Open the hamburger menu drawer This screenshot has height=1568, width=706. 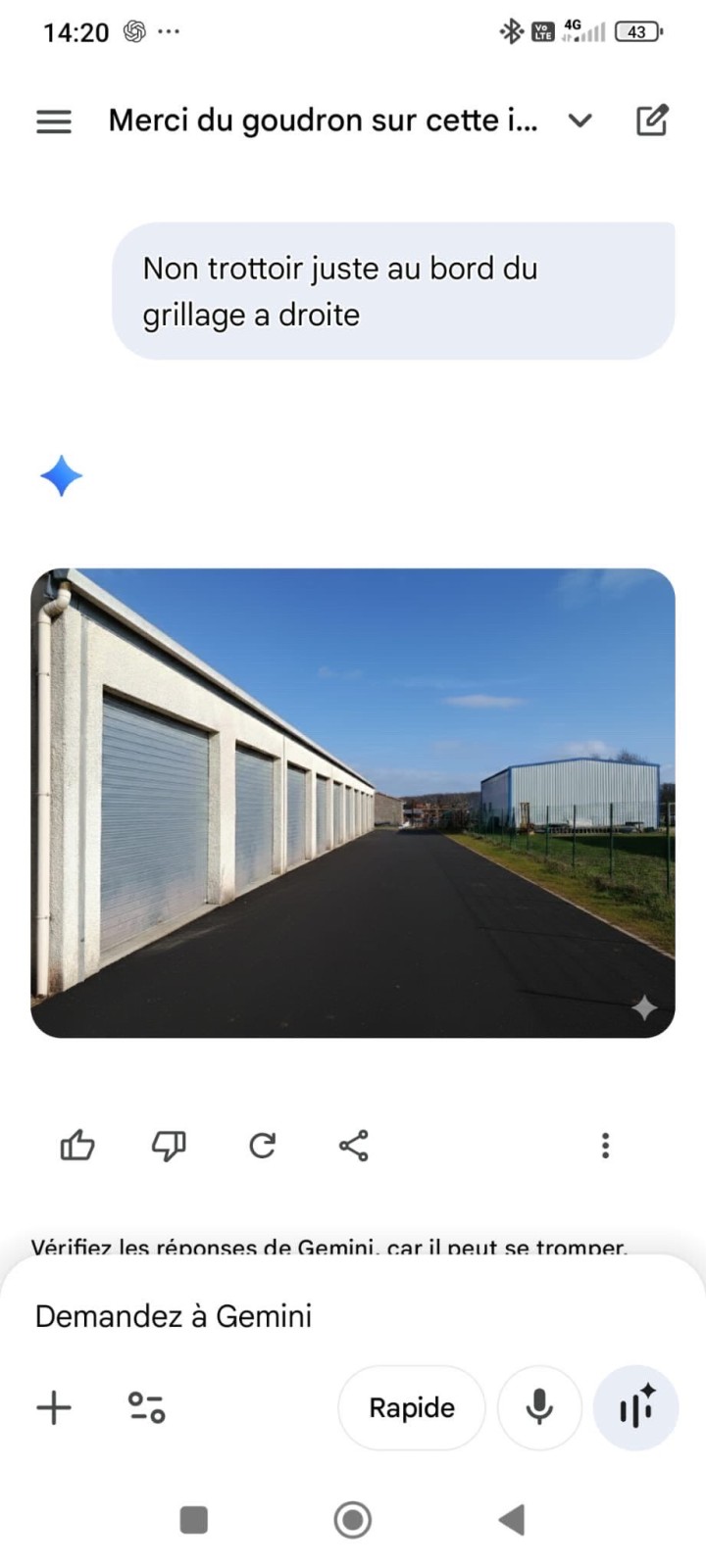(54, 122)
